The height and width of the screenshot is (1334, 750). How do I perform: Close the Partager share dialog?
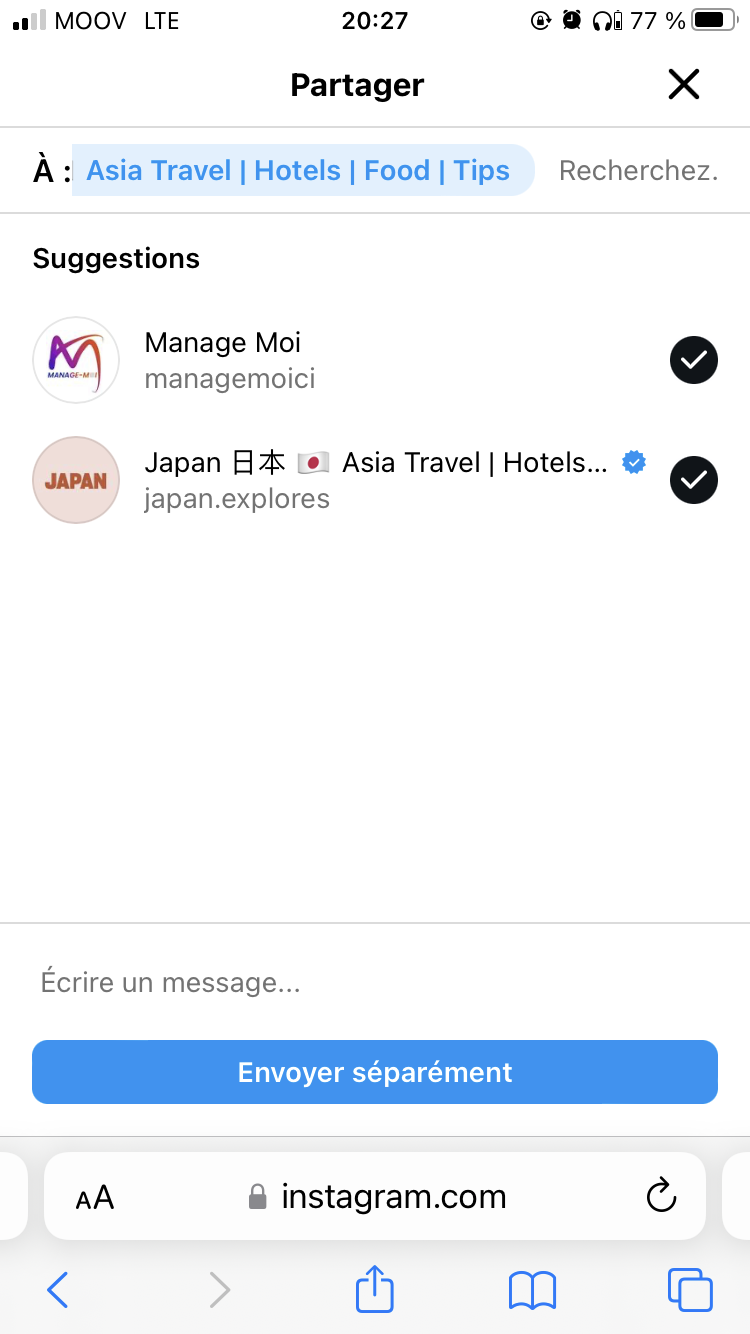click(684, 85)
